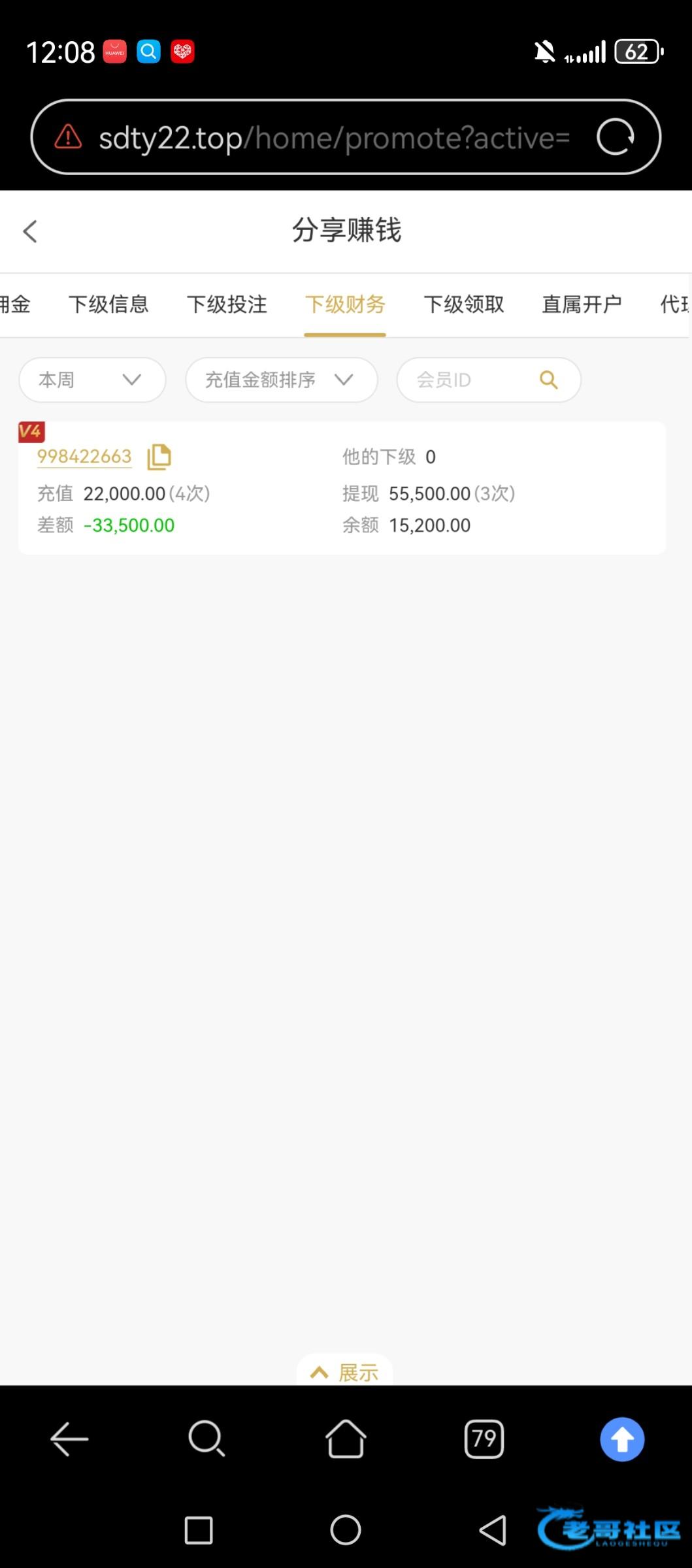
Task: Open recent apps from system navigation
Action: coord(199,1530)
